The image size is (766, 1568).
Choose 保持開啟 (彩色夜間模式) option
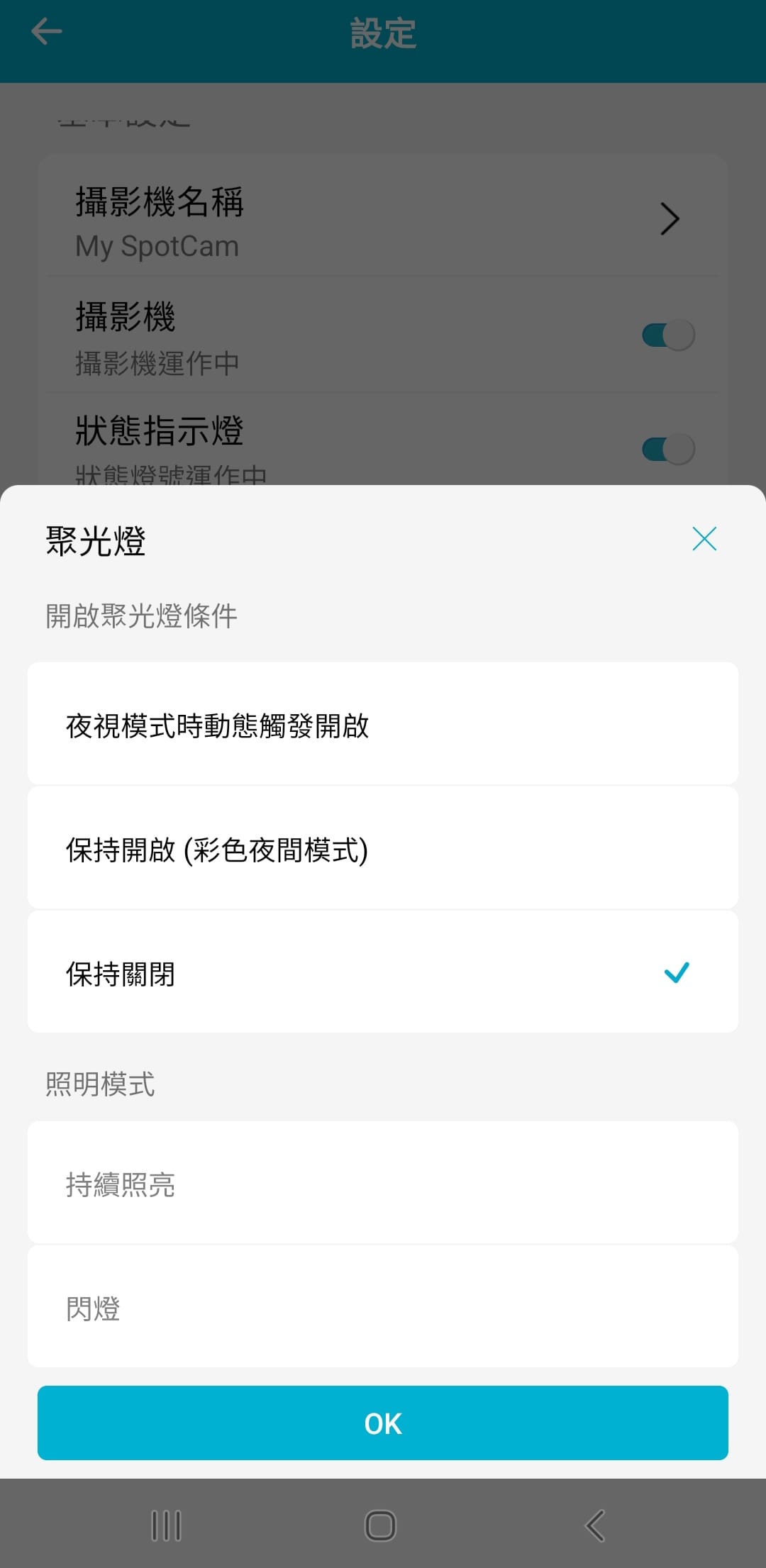[383, 849]
